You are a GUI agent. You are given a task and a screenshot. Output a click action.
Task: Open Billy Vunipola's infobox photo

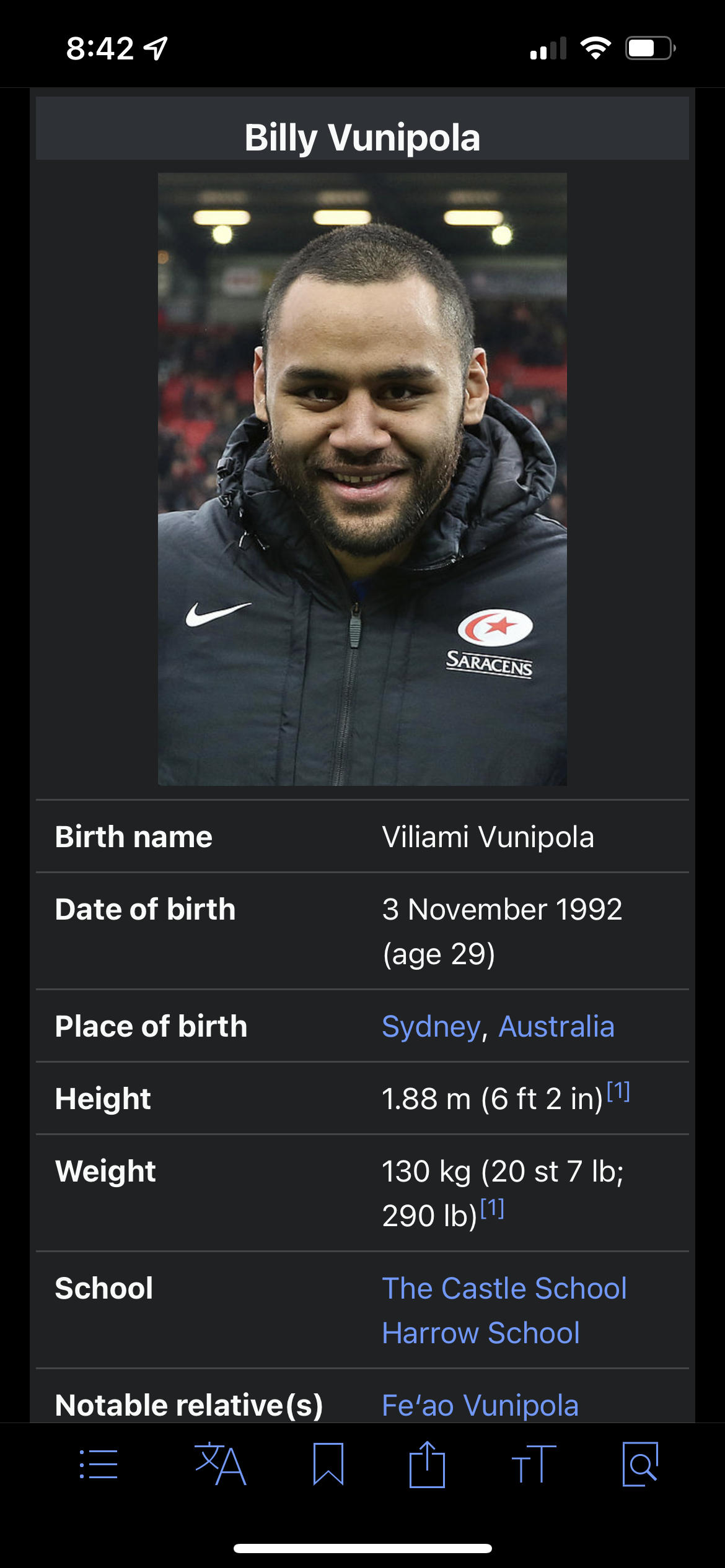pos(362,479)
